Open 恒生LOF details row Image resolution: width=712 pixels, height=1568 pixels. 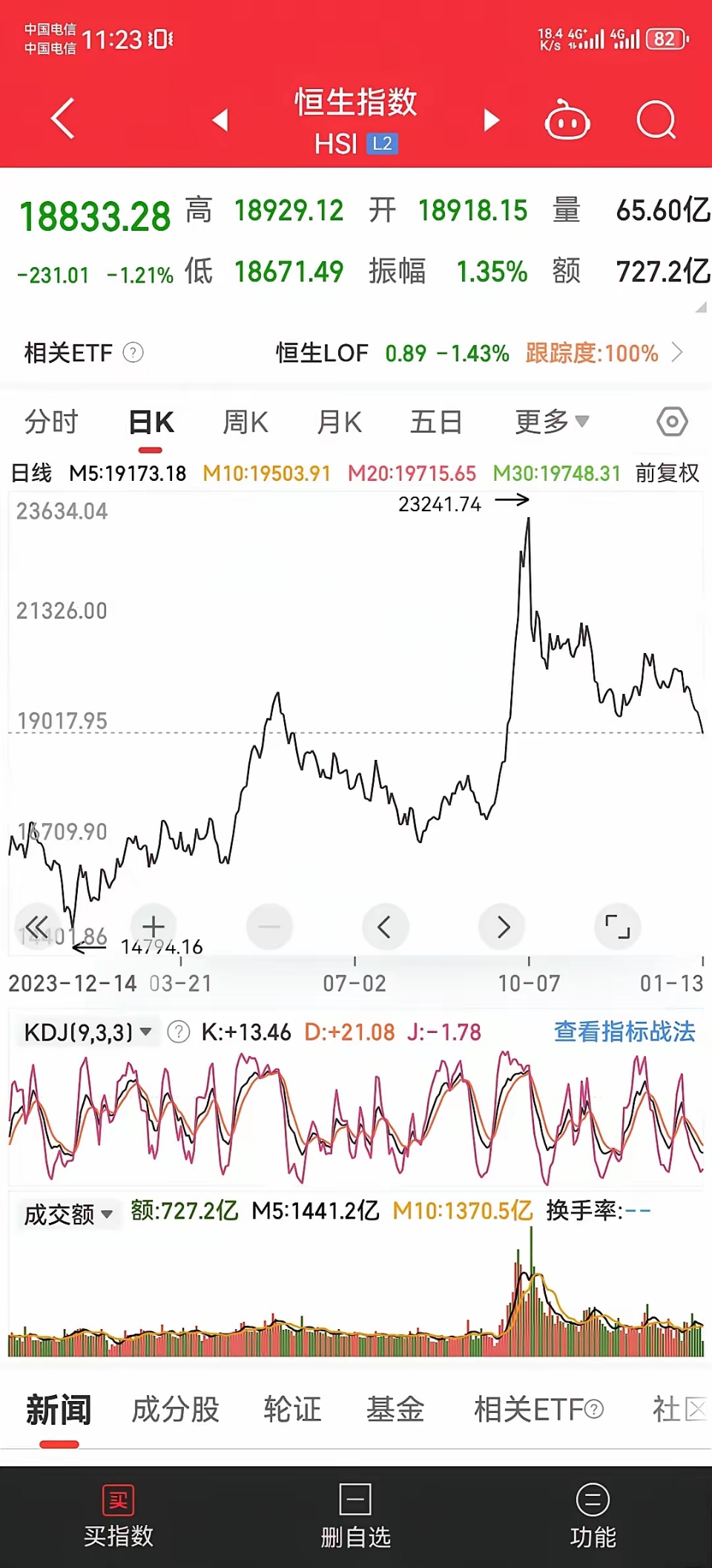[x=445, y=352]
